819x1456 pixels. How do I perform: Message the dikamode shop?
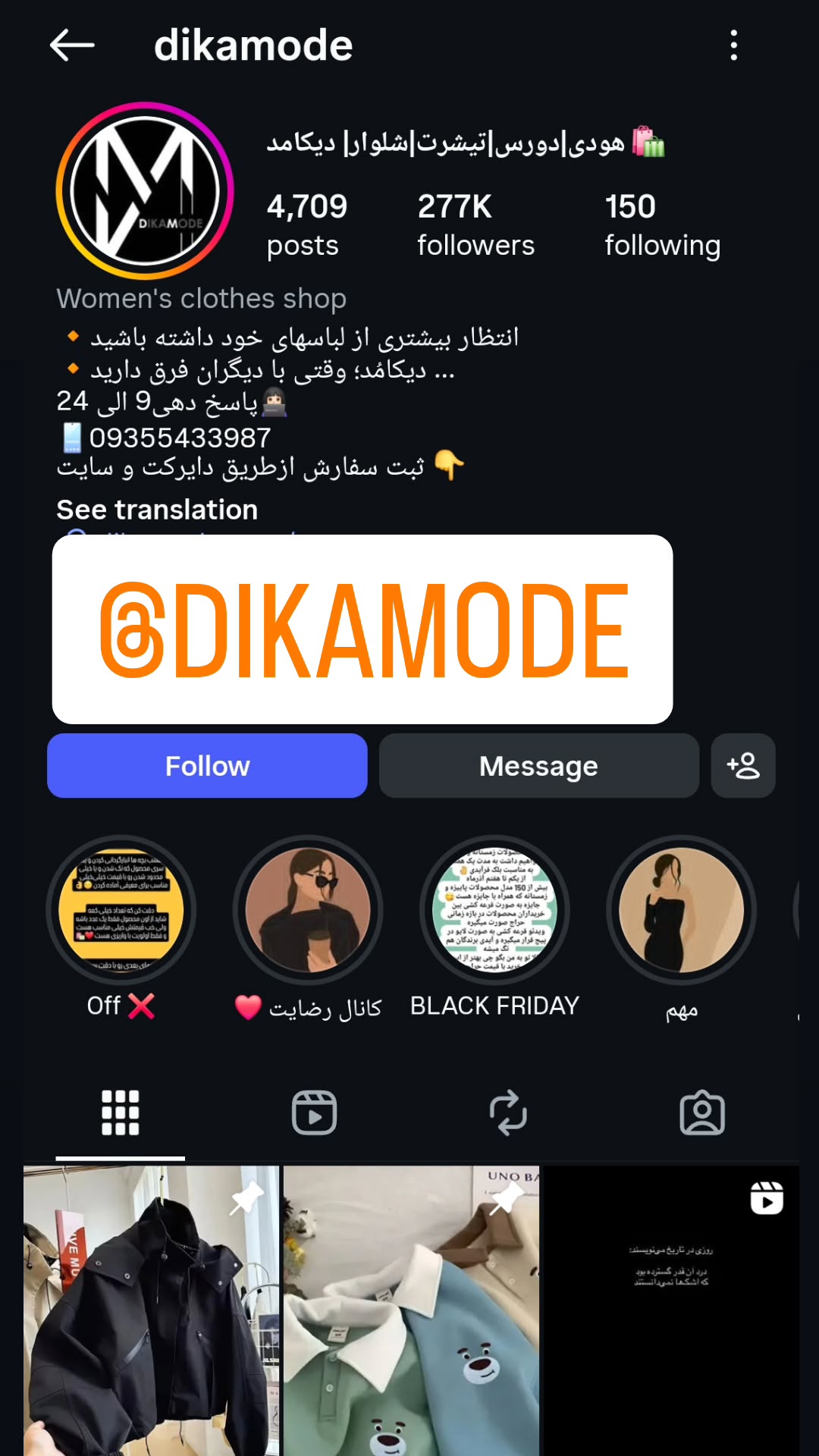pos(538,766)
